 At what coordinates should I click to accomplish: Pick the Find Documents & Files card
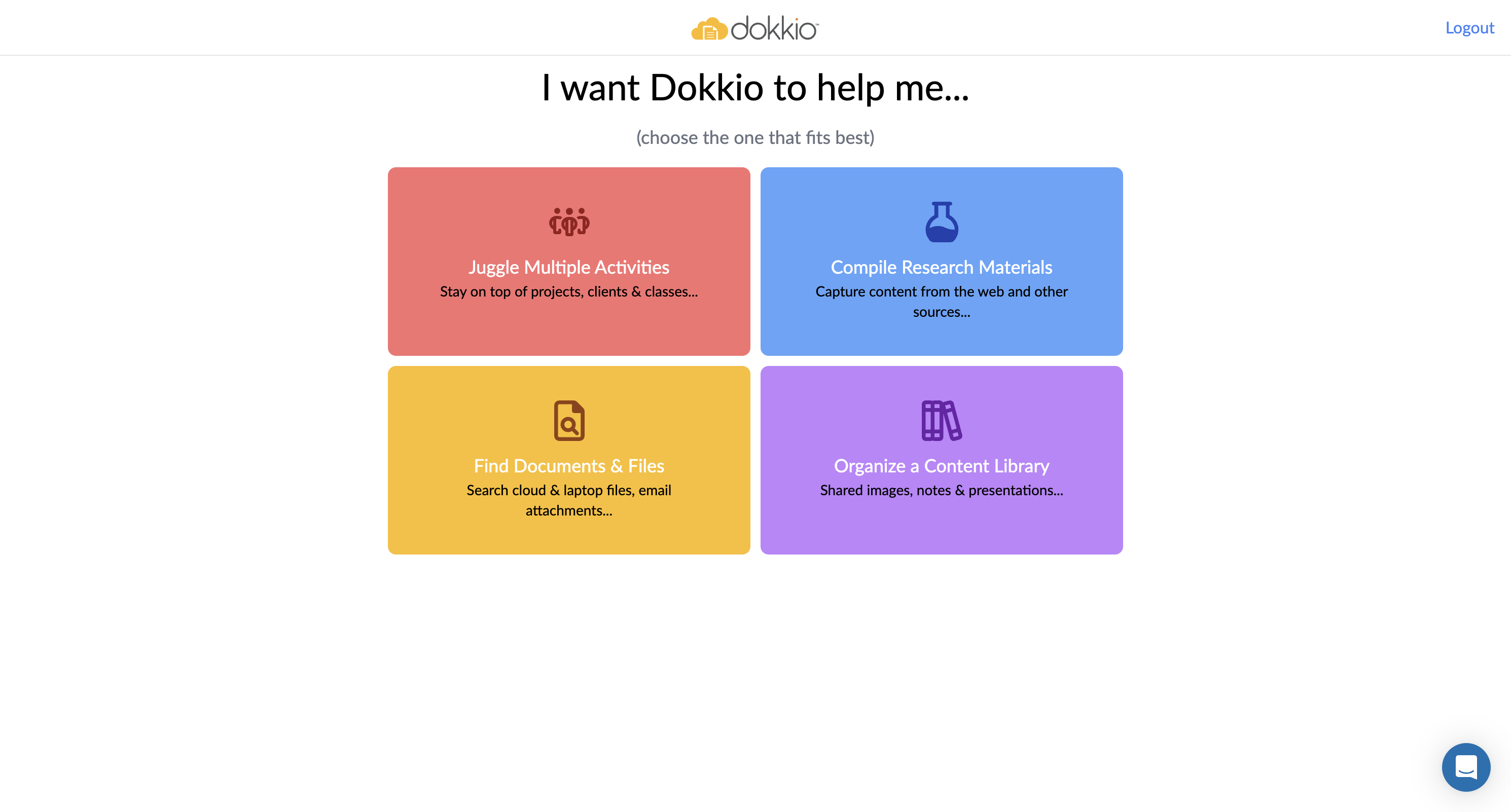(568, 460)
